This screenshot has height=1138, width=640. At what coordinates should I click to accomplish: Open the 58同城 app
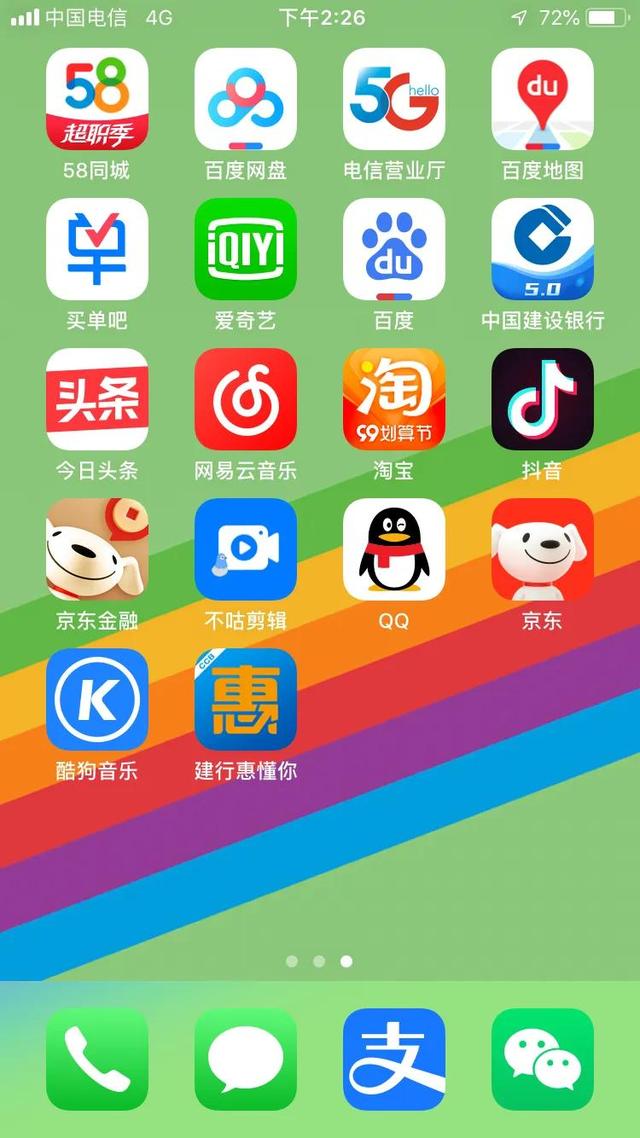pos(97,99)
